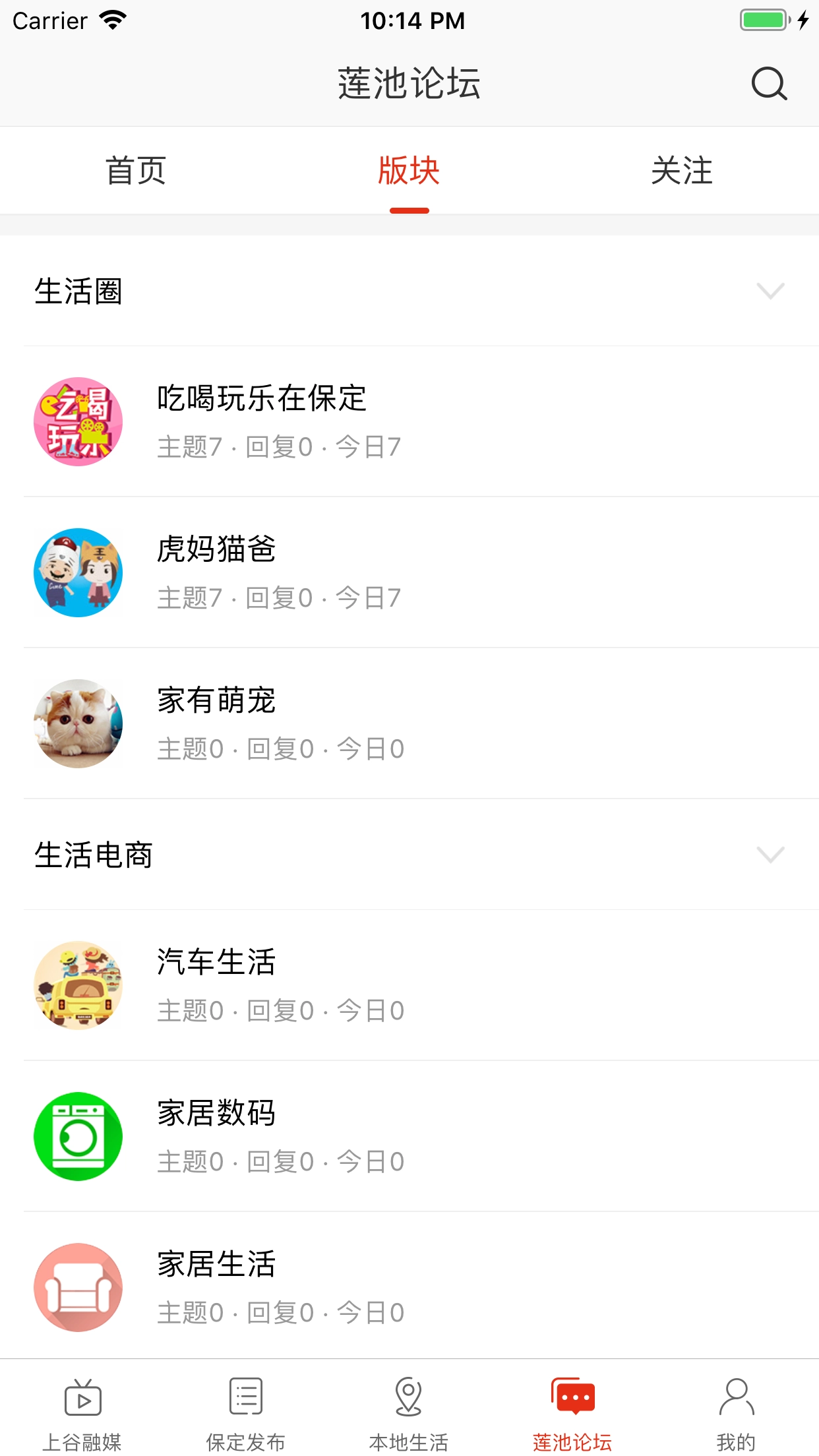
Task: Tap the cat avatar next to 家有萌宠
Action: point(77,723)
